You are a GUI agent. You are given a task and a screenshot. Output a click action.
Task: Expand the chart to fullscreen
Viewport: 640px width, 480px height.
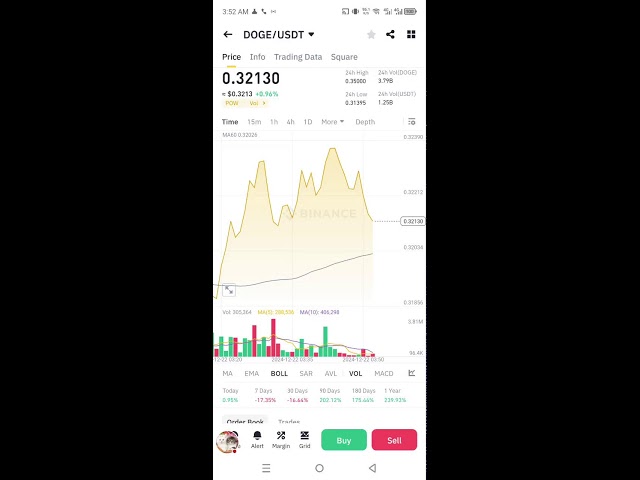point(229,290)
